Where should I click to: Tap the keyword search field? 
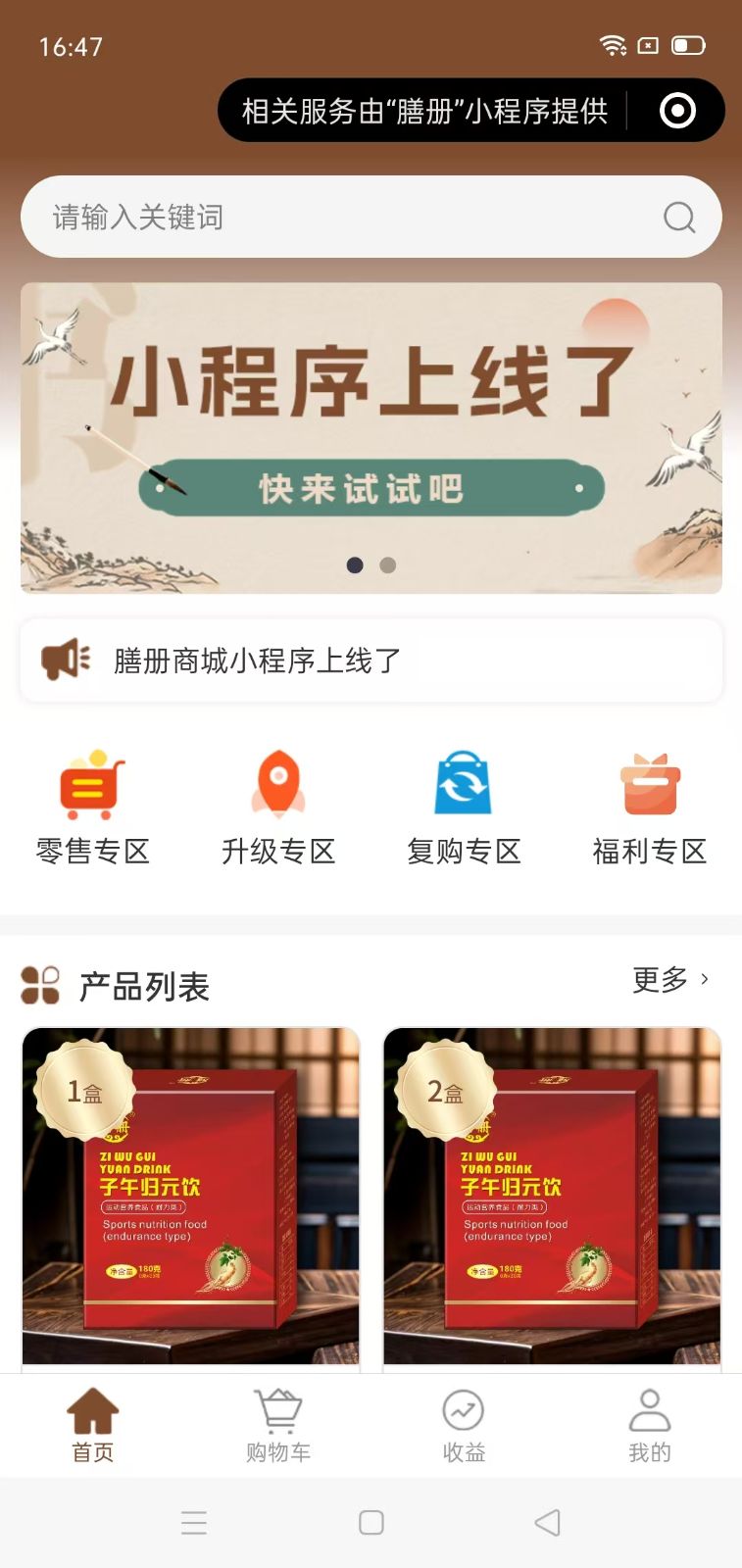pos(371,217)
